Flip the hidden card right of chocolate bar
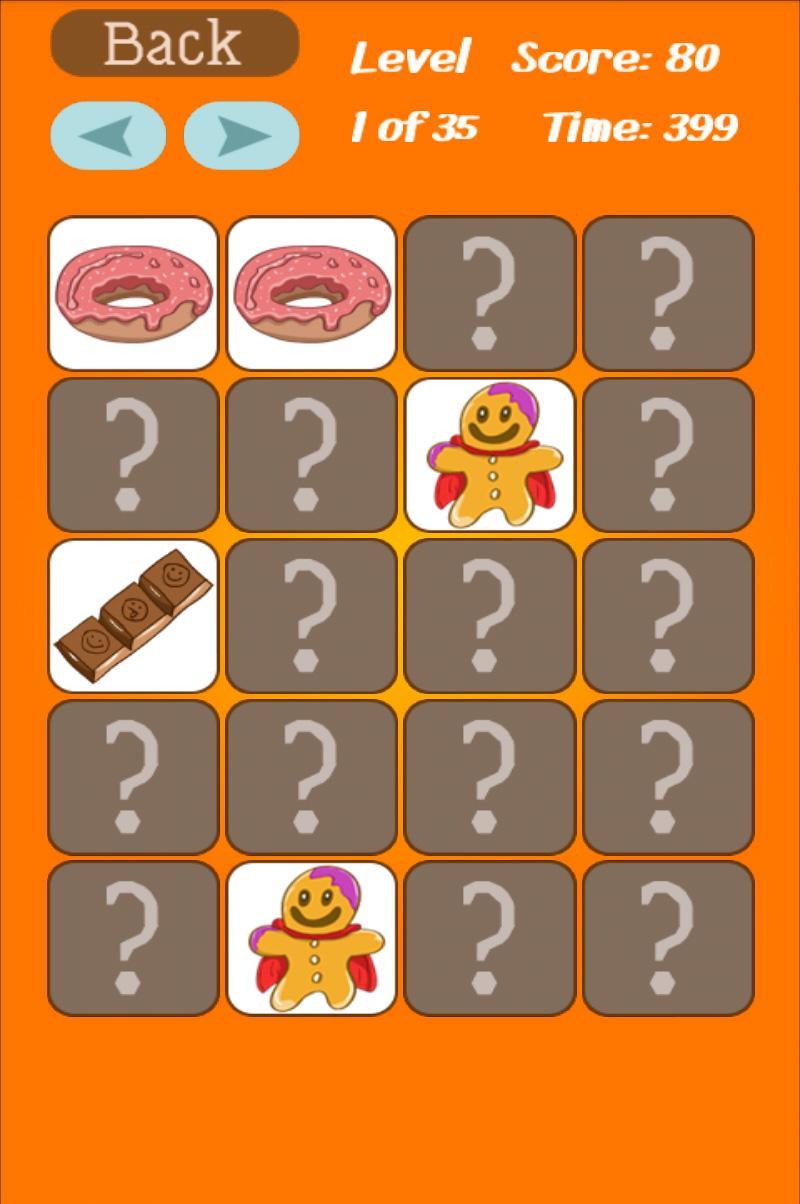 [x=311, y=615]
